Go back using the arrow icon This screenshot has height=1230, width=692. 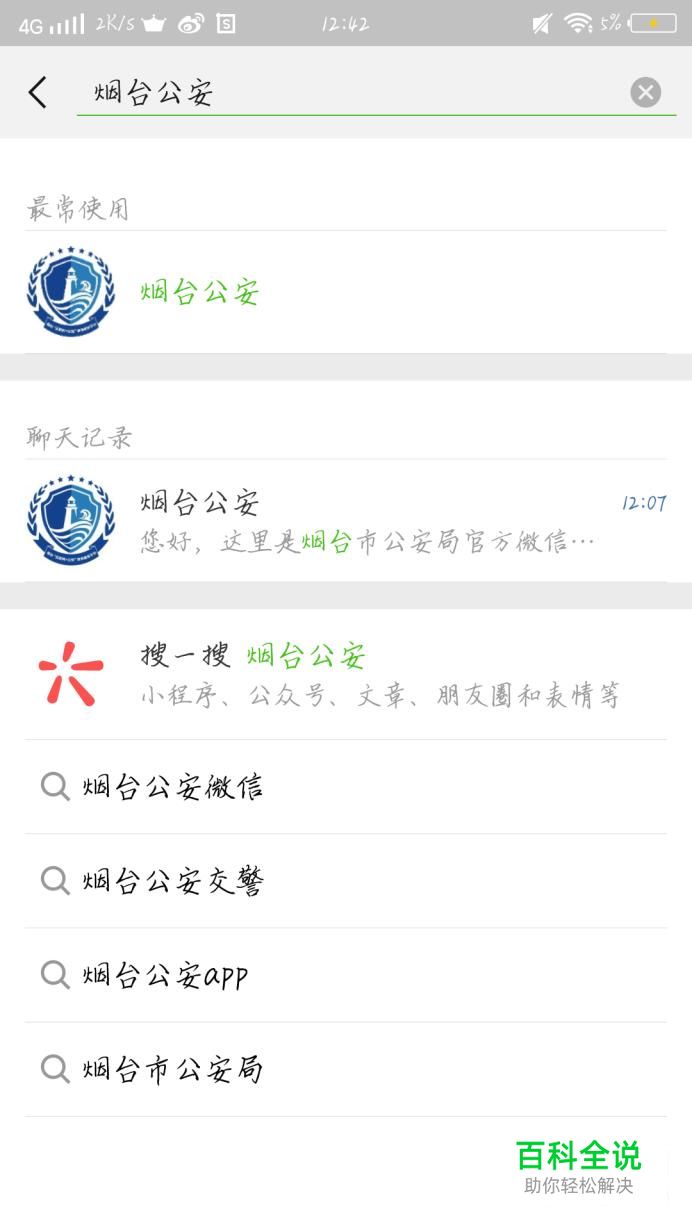38,93
